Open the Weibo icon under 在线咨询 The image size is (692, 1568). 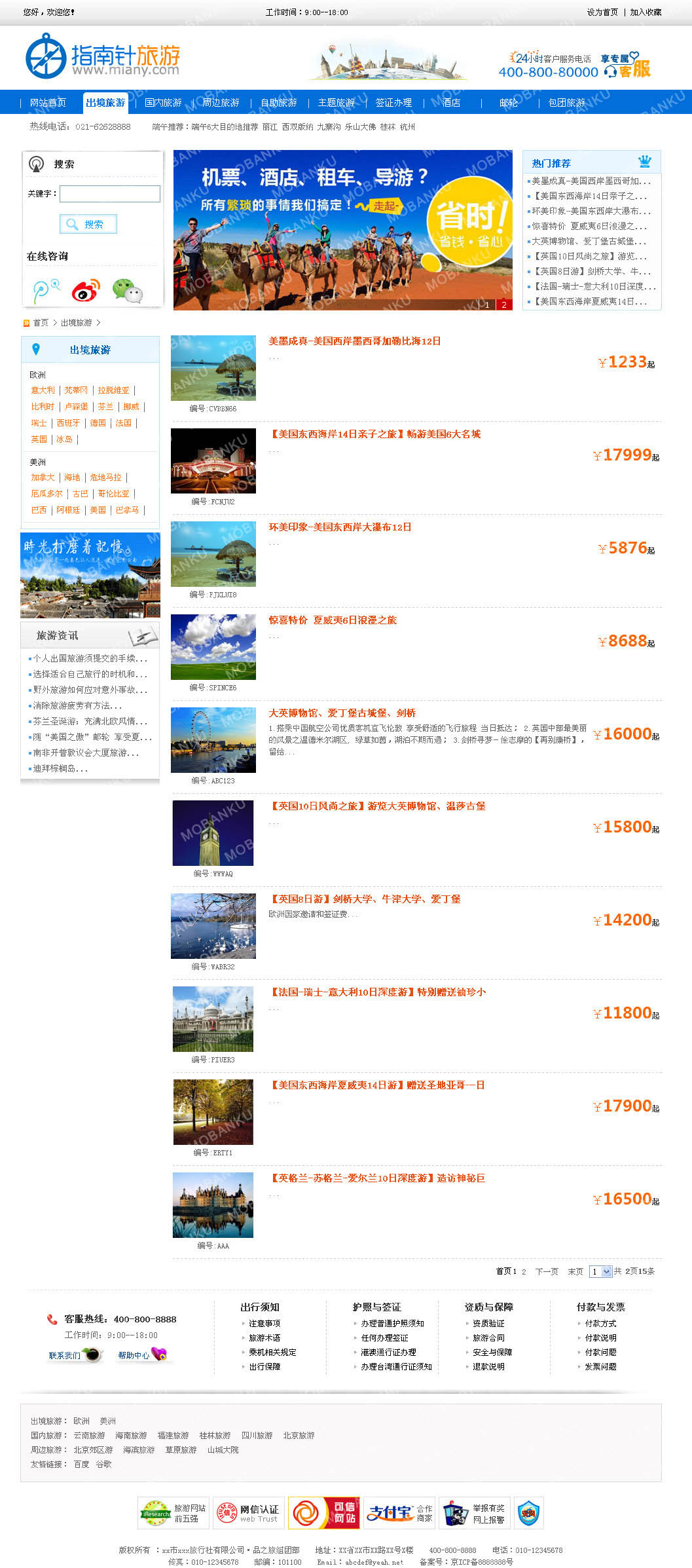point(86,289)
